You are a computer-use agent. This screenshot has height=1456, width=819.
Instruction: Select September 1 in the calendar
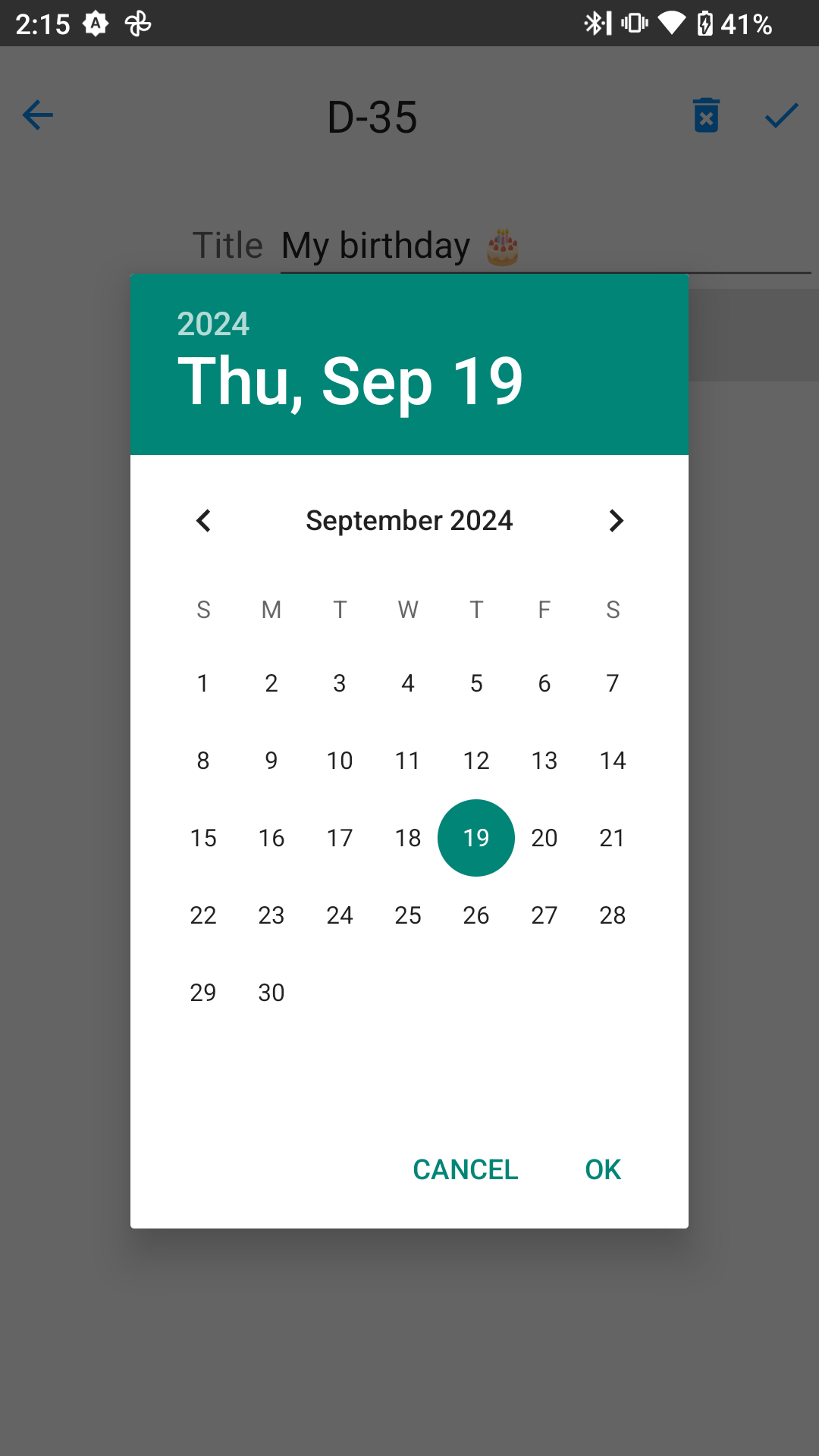[203, 683]
